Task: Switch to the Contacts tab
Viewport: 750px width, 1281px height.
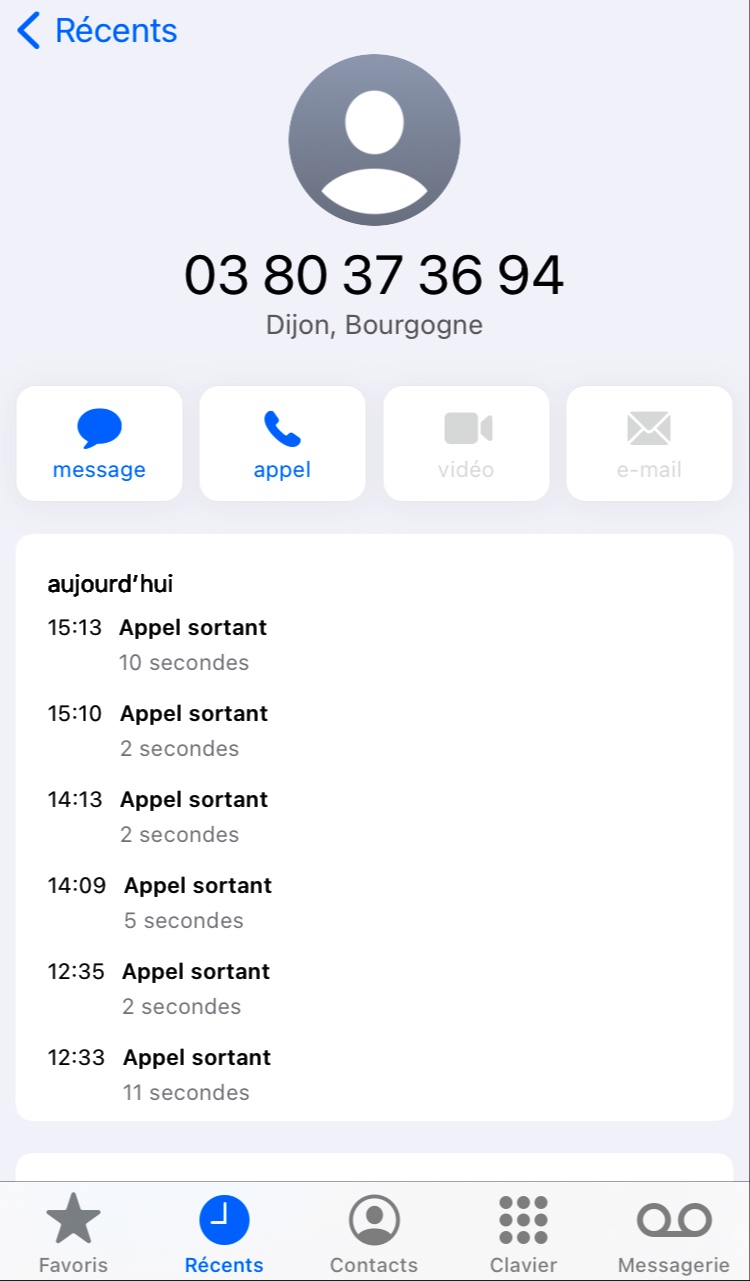Action: tap(374, 1233)
